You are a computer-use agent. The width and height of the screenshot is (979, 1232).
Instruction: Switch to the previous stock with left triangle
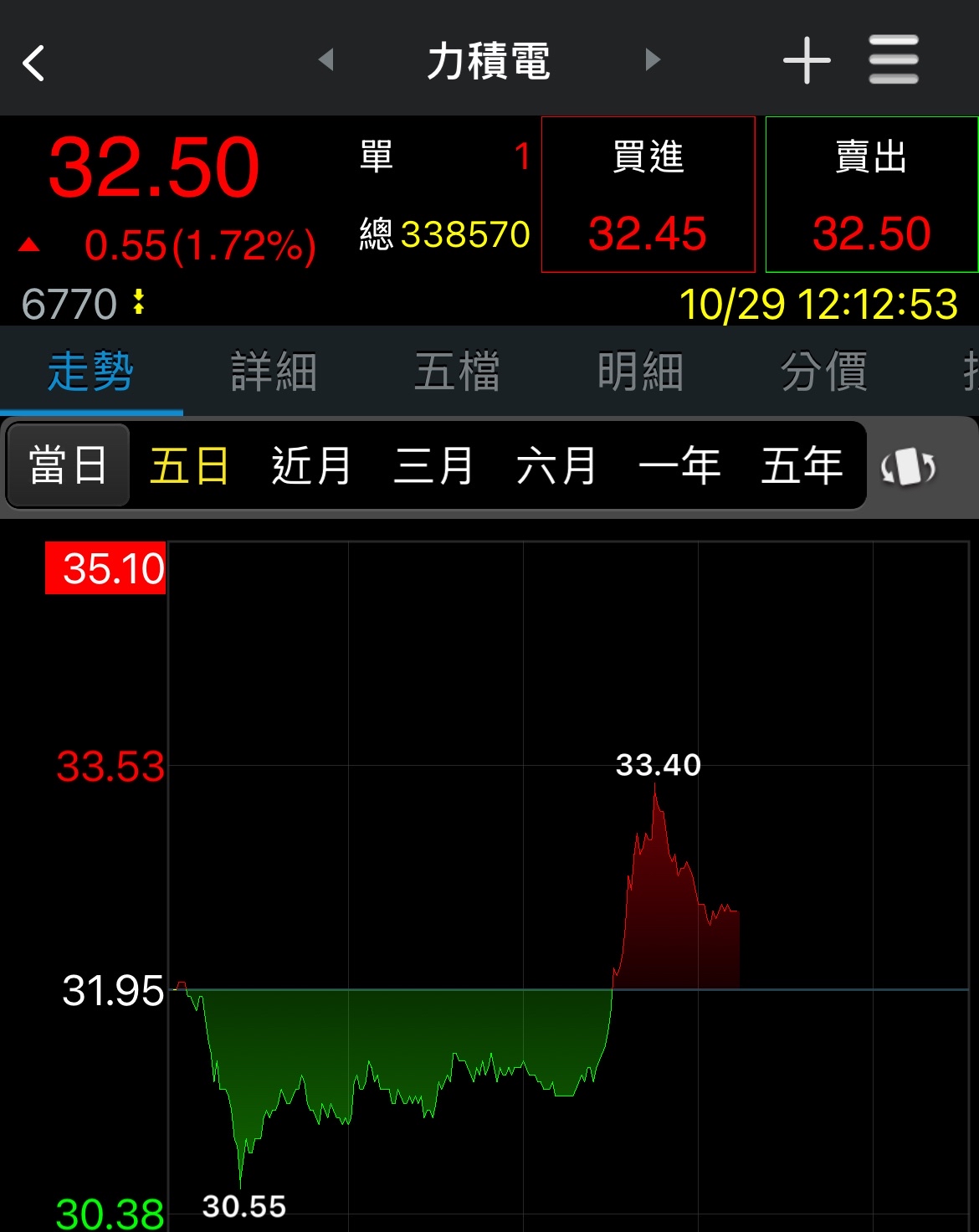326,59
